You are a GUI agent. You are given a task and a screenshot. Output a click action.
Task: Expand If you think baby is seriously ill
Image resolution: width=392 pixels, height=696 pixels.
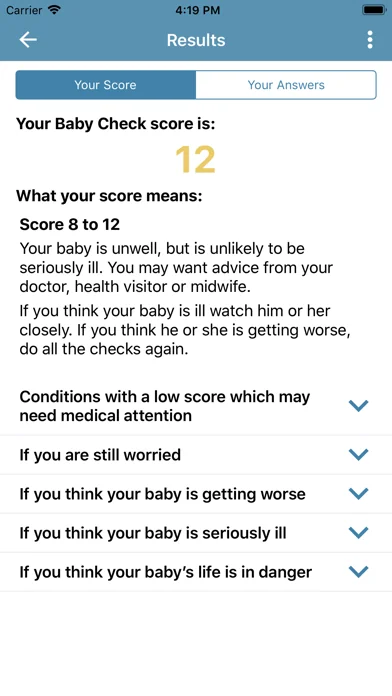click(x=196, y=533)
